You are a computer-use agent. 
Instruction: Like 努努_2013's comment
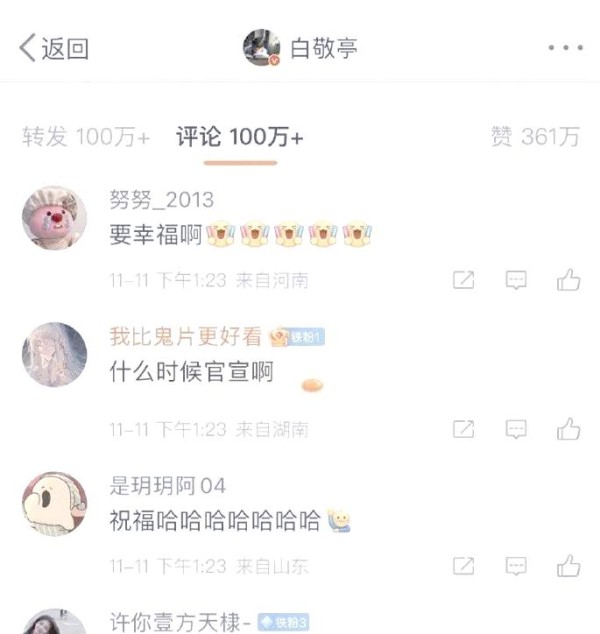click(x=569, y=280)
